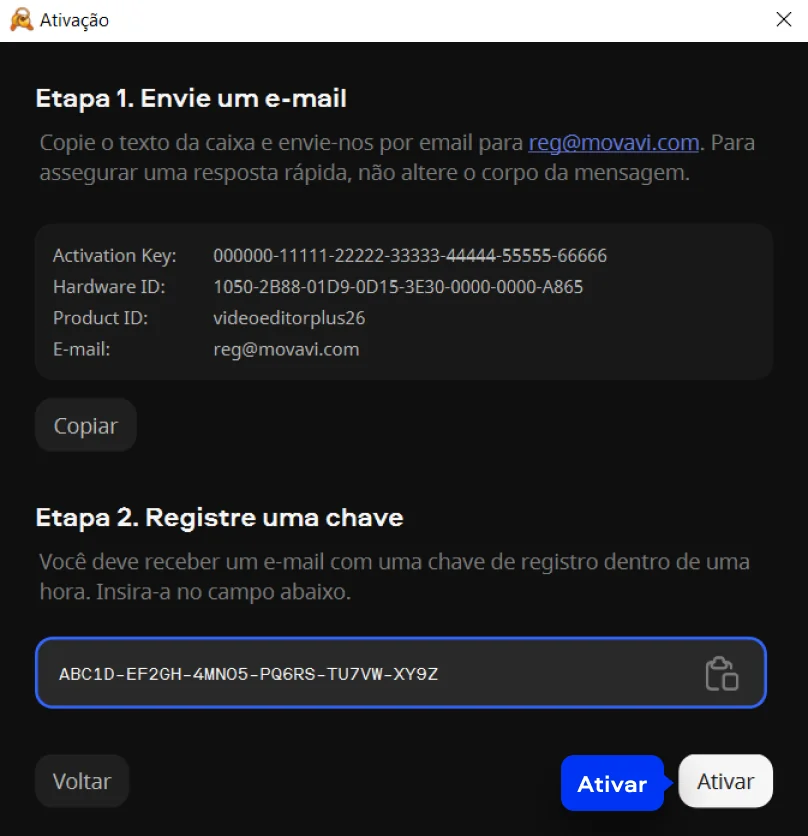The width and height of the screenshot is (808, 836).
Task: Go back with the Voltar button
Action: pyautogui.click(x=82, y=781)
